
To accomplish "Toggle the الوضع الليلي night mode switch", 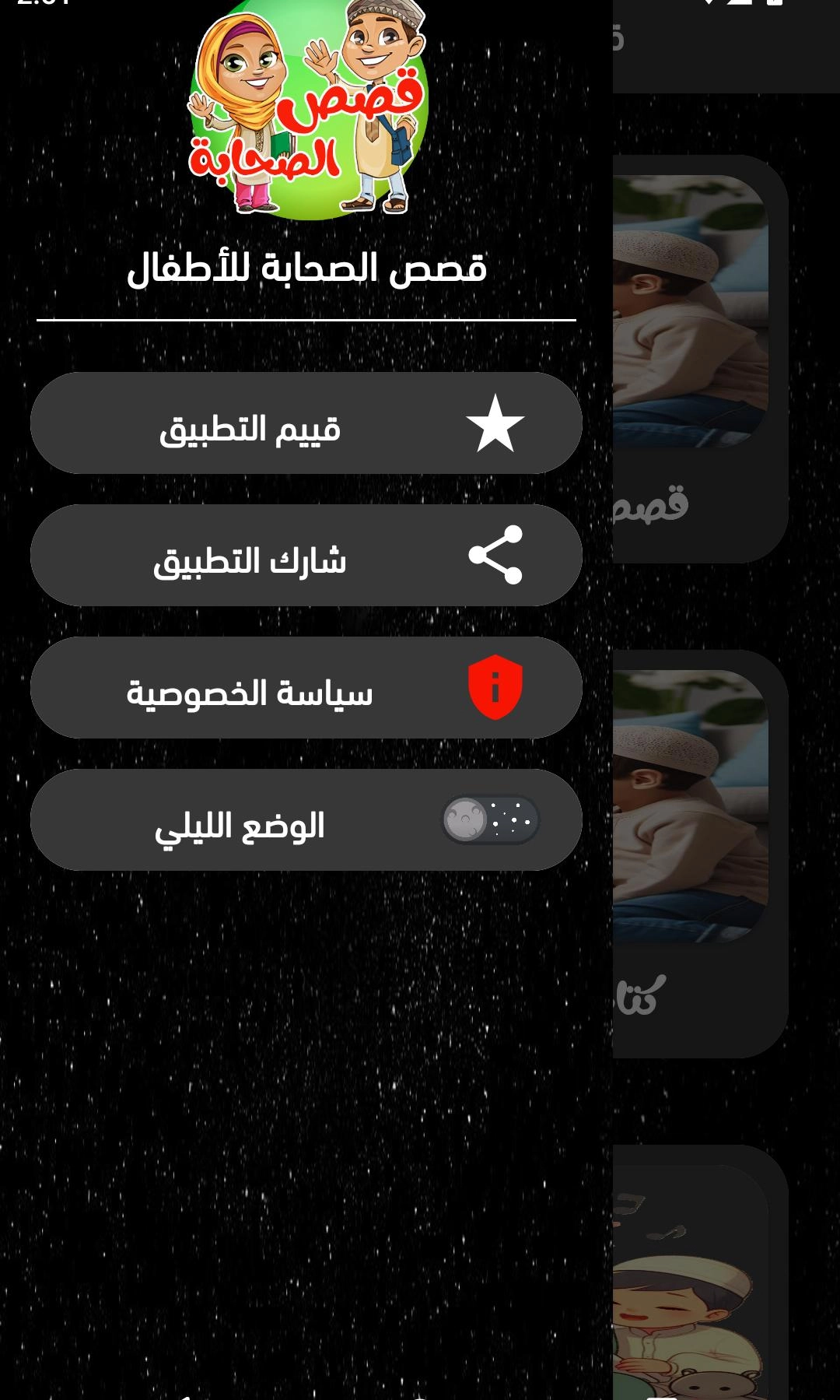I will [490, 819].
